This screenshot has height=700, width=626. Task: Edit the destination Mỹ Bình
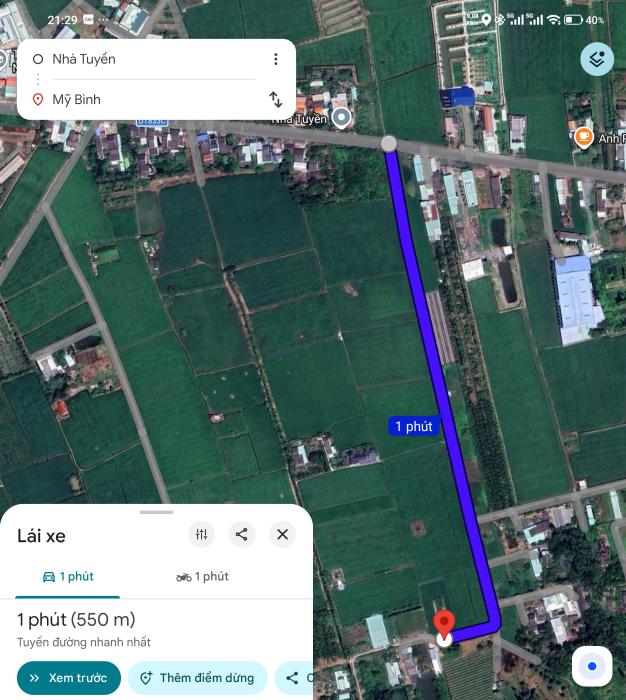pyautogui.click(x=140, y=99)
